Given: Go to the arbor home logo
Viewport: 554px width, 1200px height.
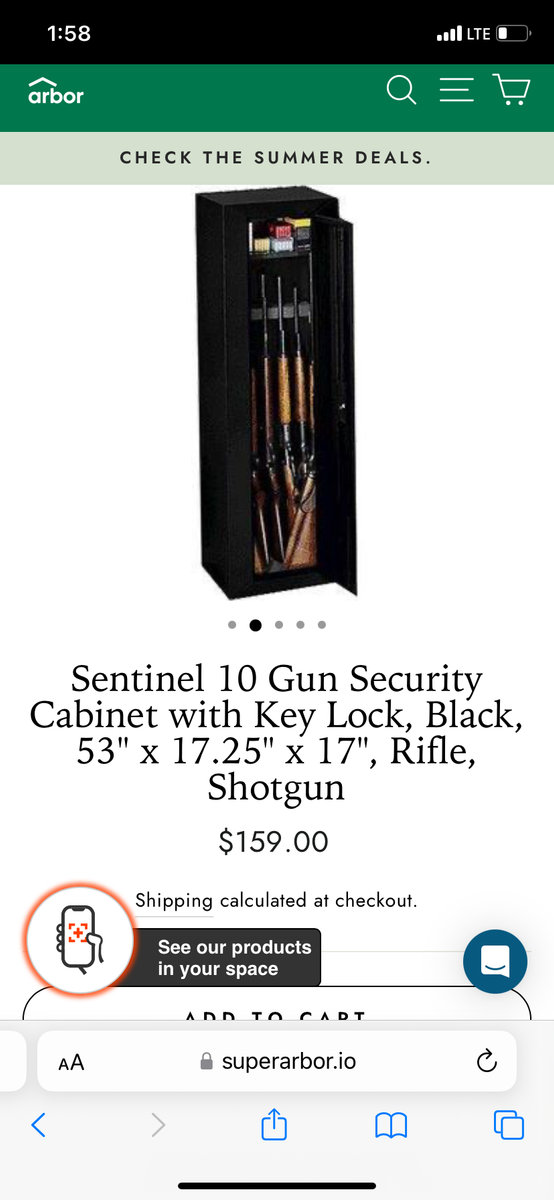Looking at the screenshot, I should point(56,90).
